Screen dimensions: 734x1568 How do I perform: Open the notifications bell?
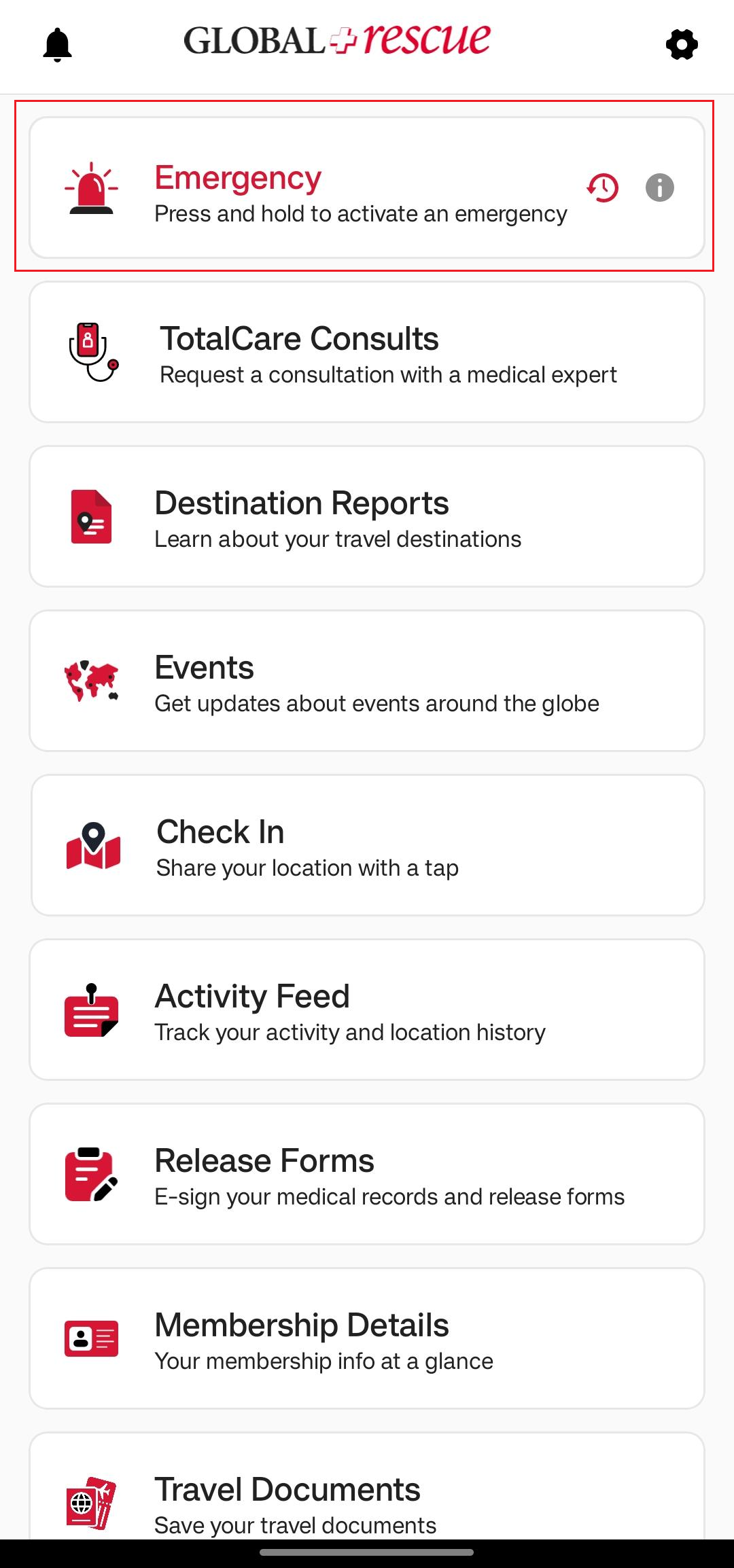[58, 45]
